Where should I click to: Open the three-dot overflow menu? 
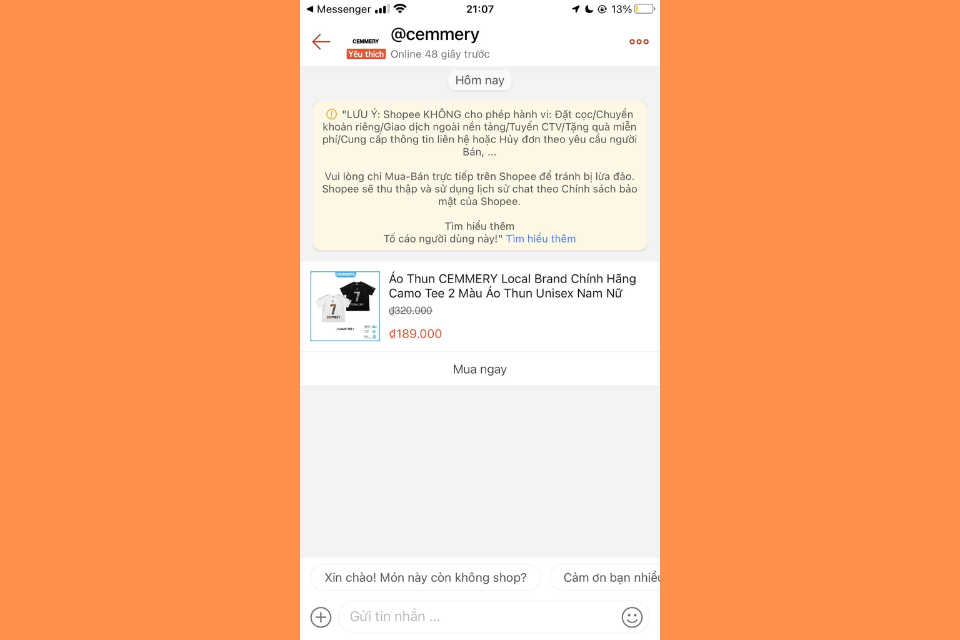tap(638, 42)
